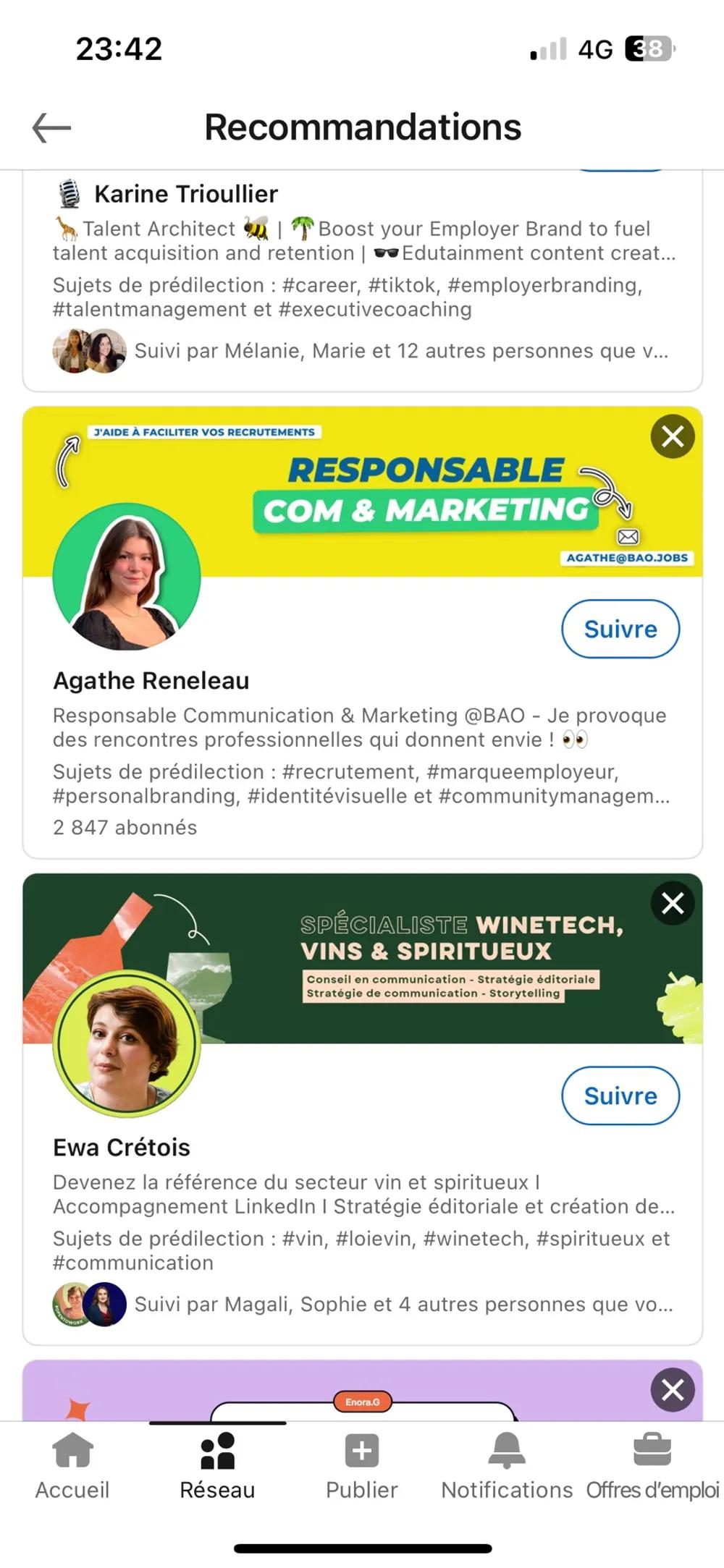The width and height of the screenshot is (724, 1568).
Task: Dismiss Ewa Crétois' recommendation card
Action: coord(673,903)
